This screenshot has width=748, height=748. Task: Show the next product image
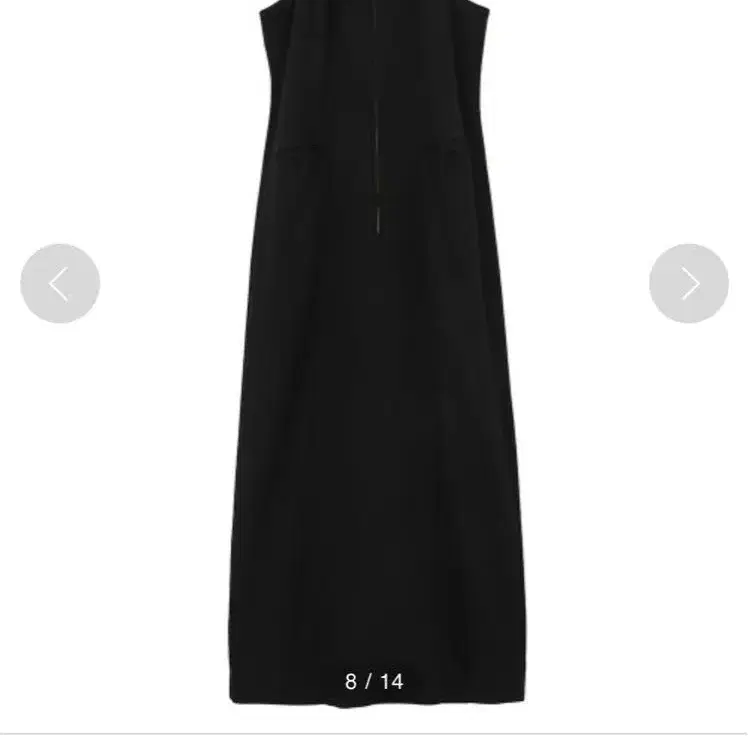click(688, 284)
